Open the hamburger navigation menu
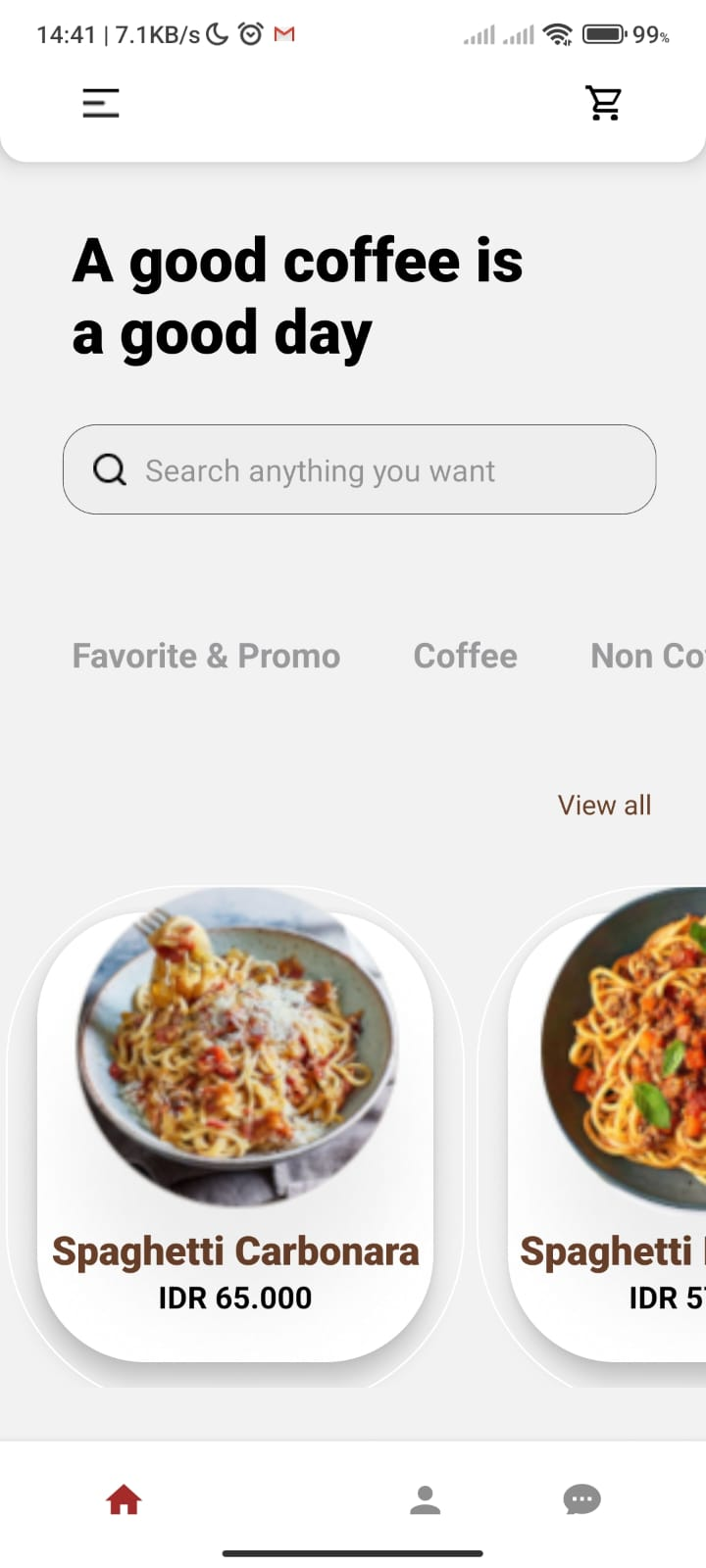The height and width of the screenshot is (1568, 706). [x=99, y=102]
